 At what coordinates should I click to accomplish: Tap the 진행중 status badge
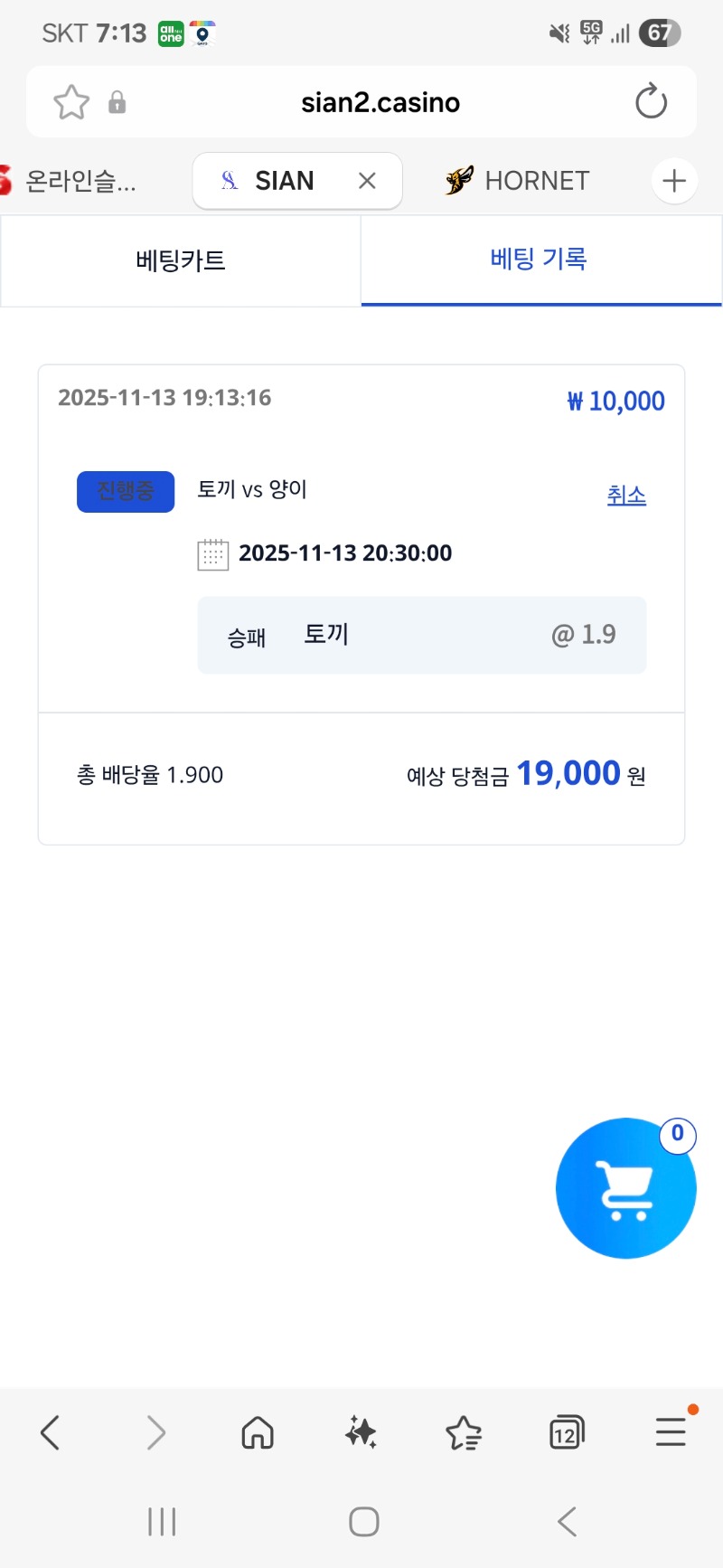tap(126, 491)
